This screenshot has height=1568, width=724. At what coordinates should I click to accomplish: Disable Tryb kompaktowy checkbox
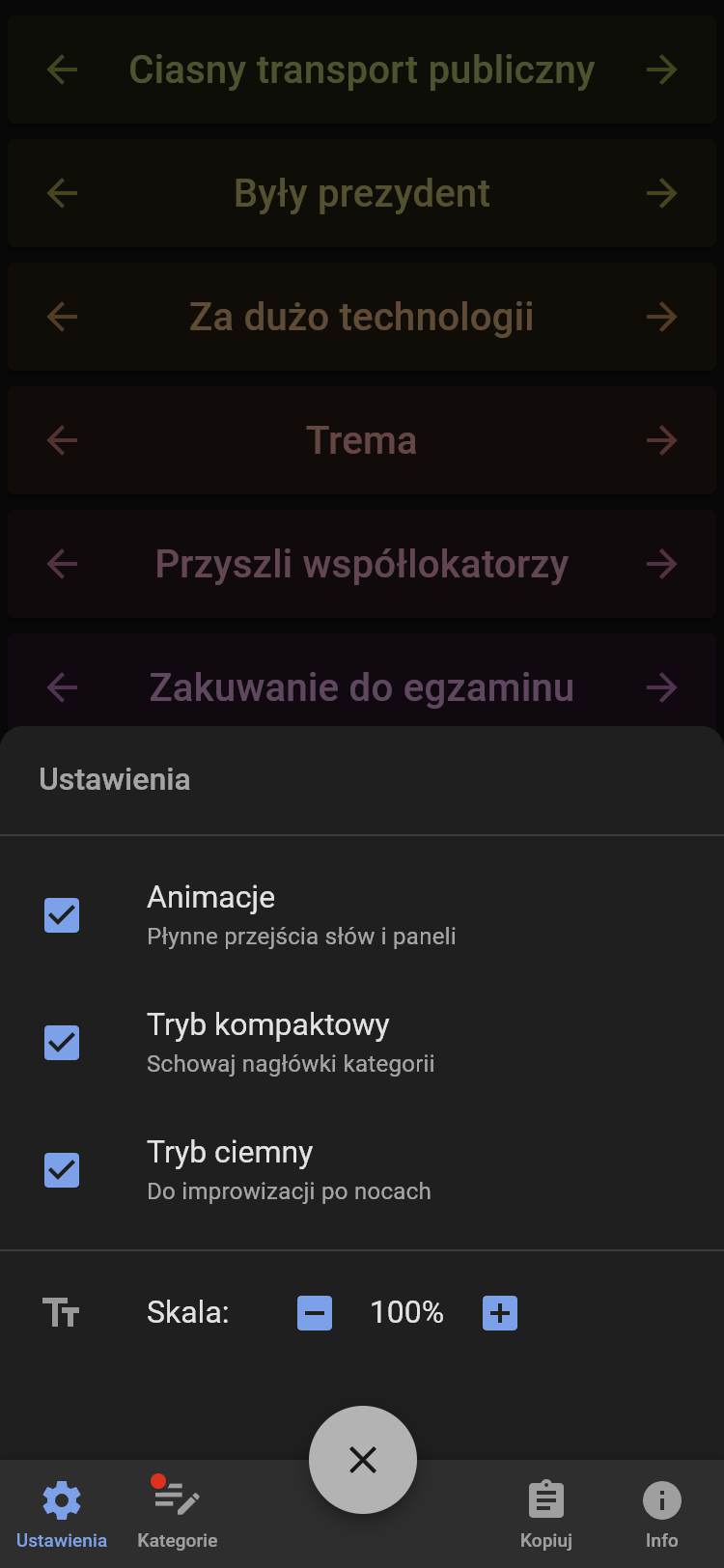pos(62,1043)
